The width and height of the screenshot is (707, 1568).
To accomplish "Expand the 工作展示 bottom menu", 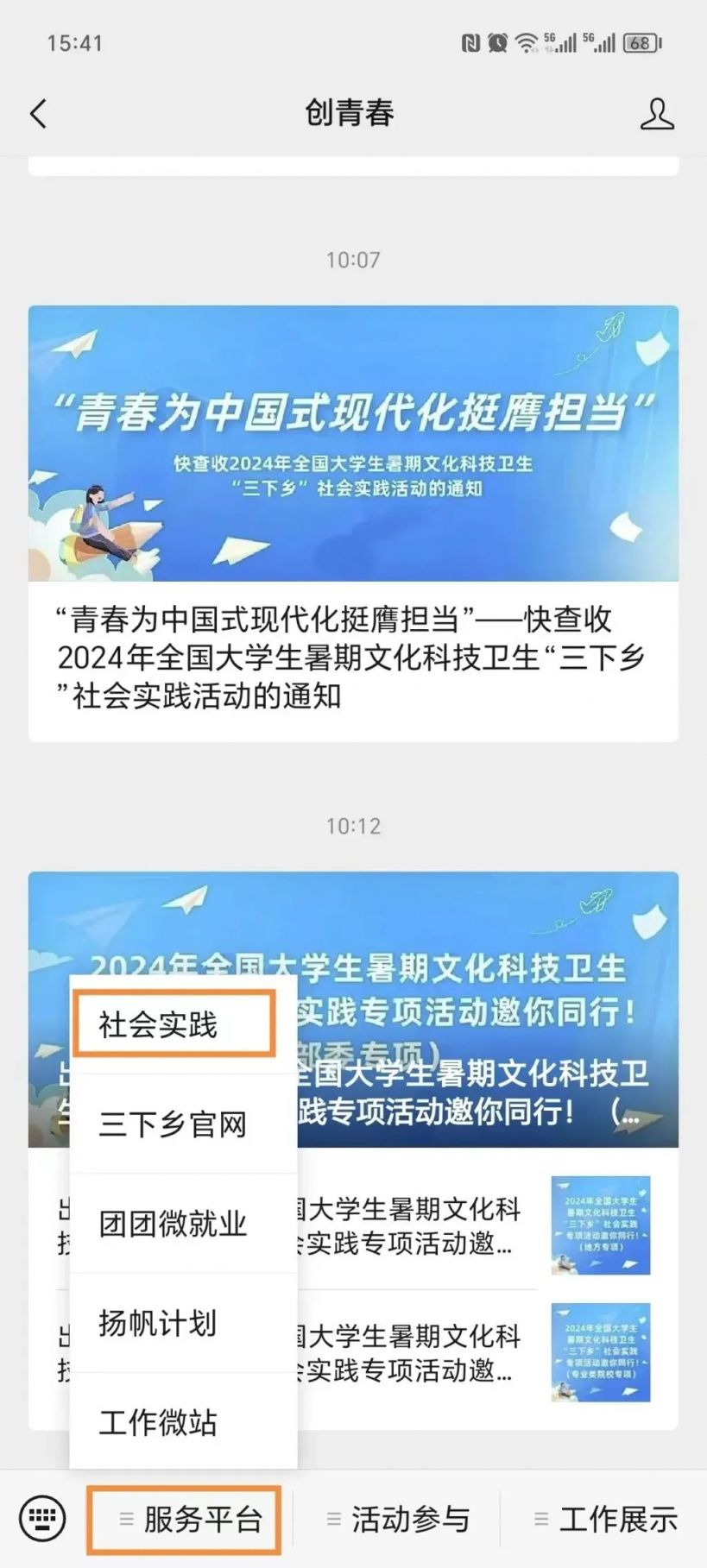I will [x=605, y=1519].
